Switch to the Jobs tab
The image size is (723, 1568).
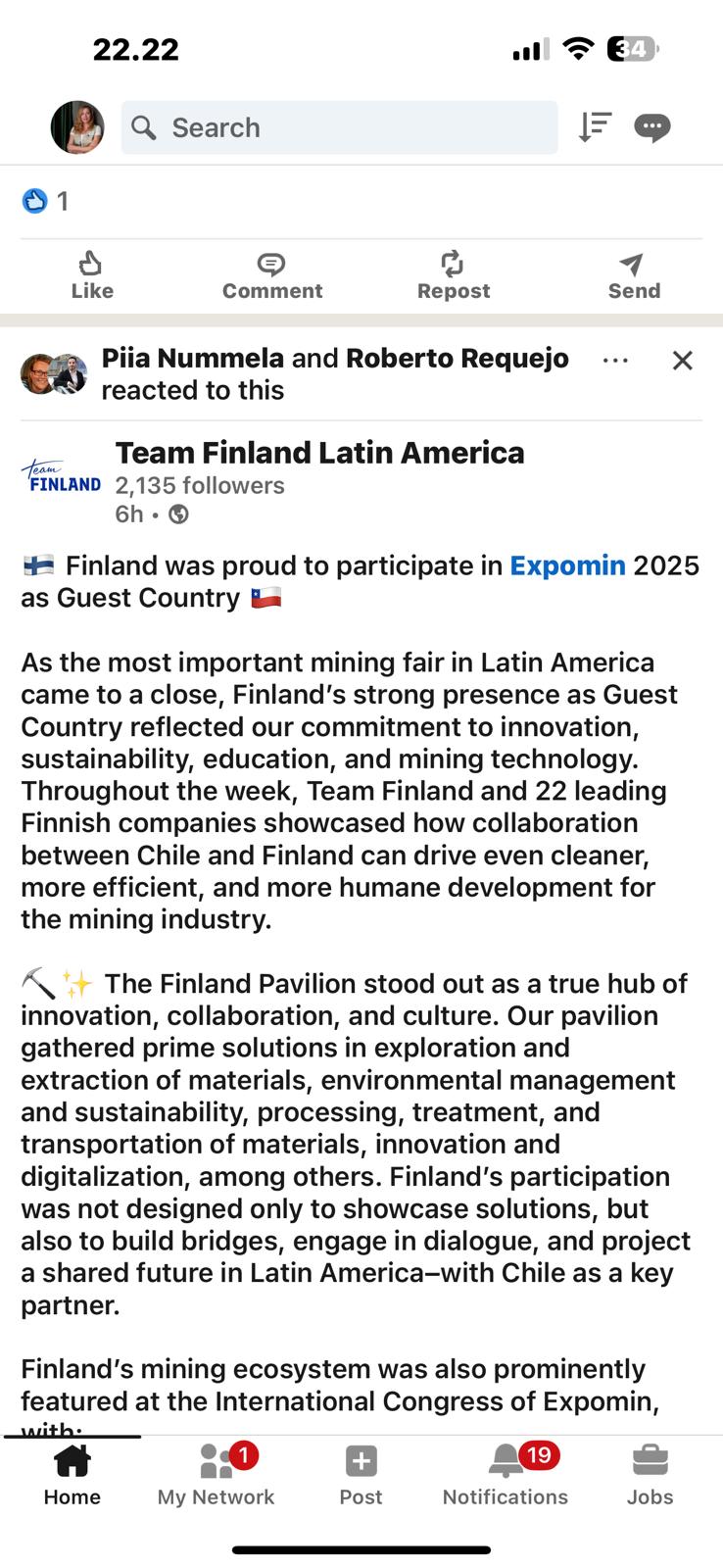(650, 1473)
